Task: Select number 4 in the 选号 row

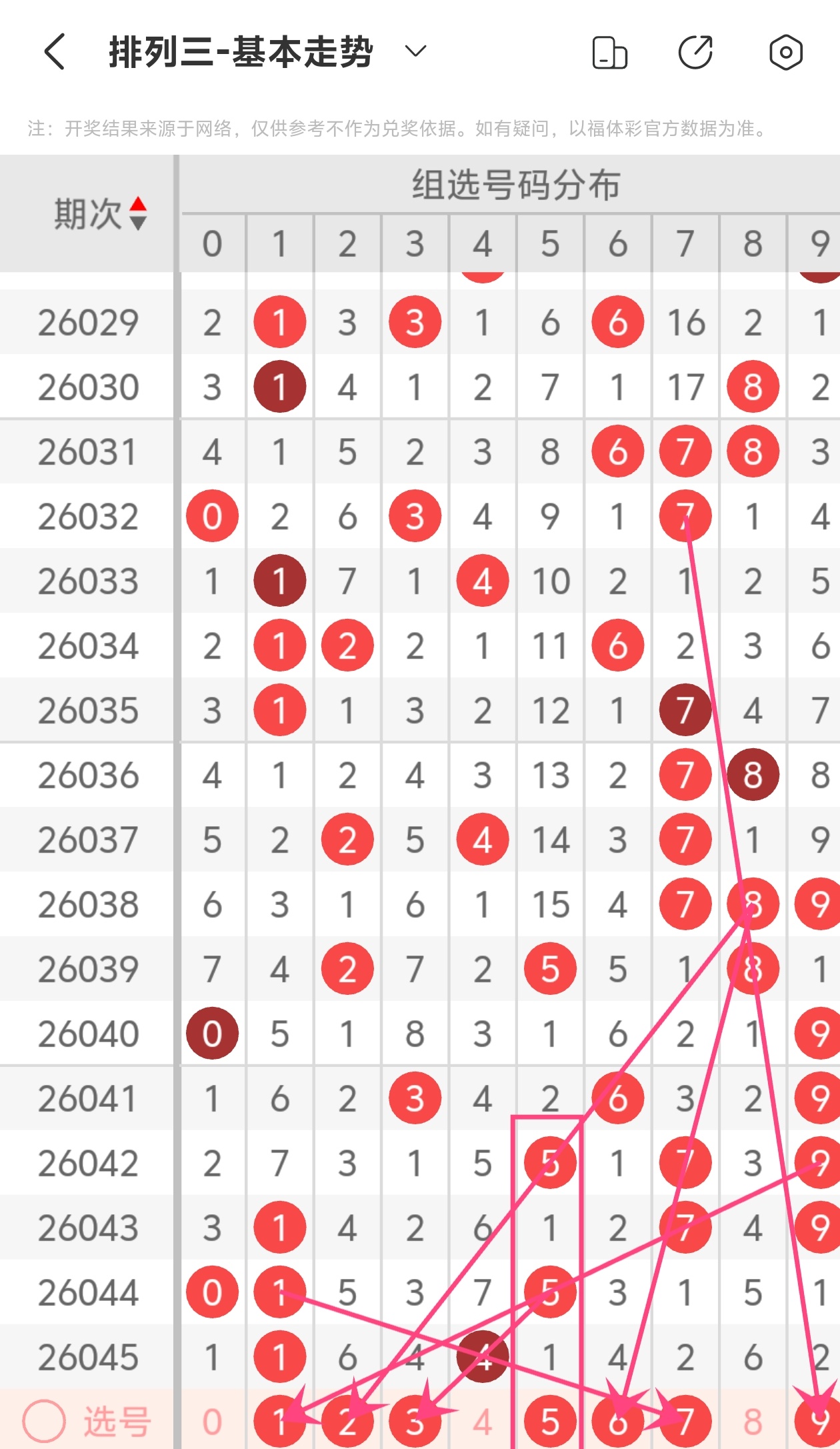Action: point(483,1422)
